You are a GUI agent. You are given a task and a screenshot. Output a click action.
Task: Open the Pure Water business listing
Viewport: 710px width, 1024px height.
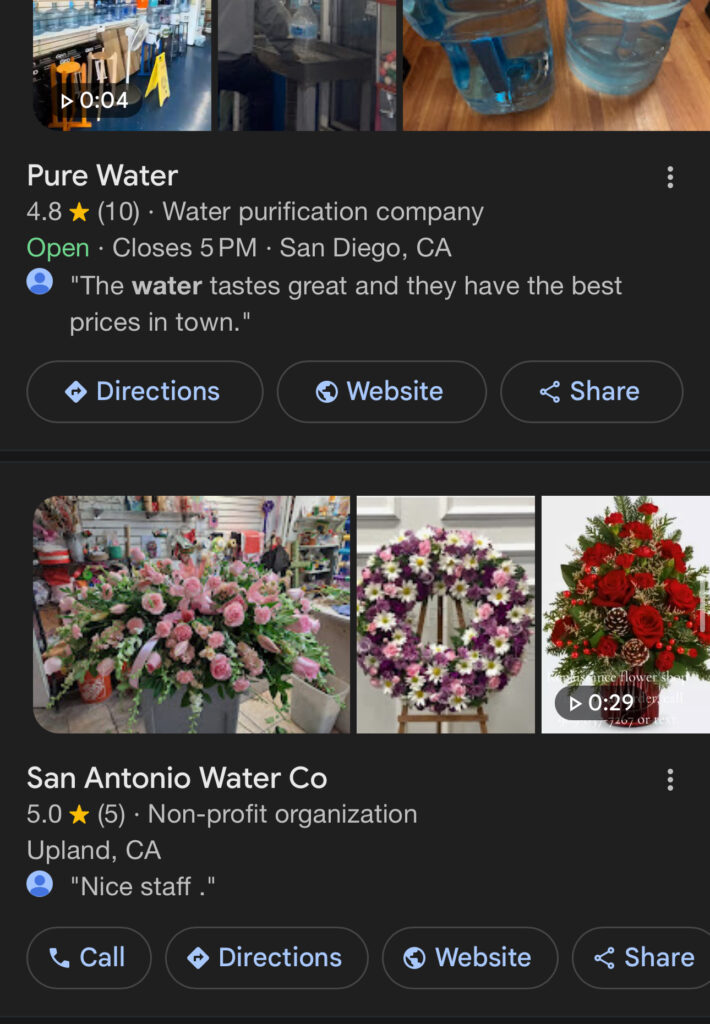103,176
